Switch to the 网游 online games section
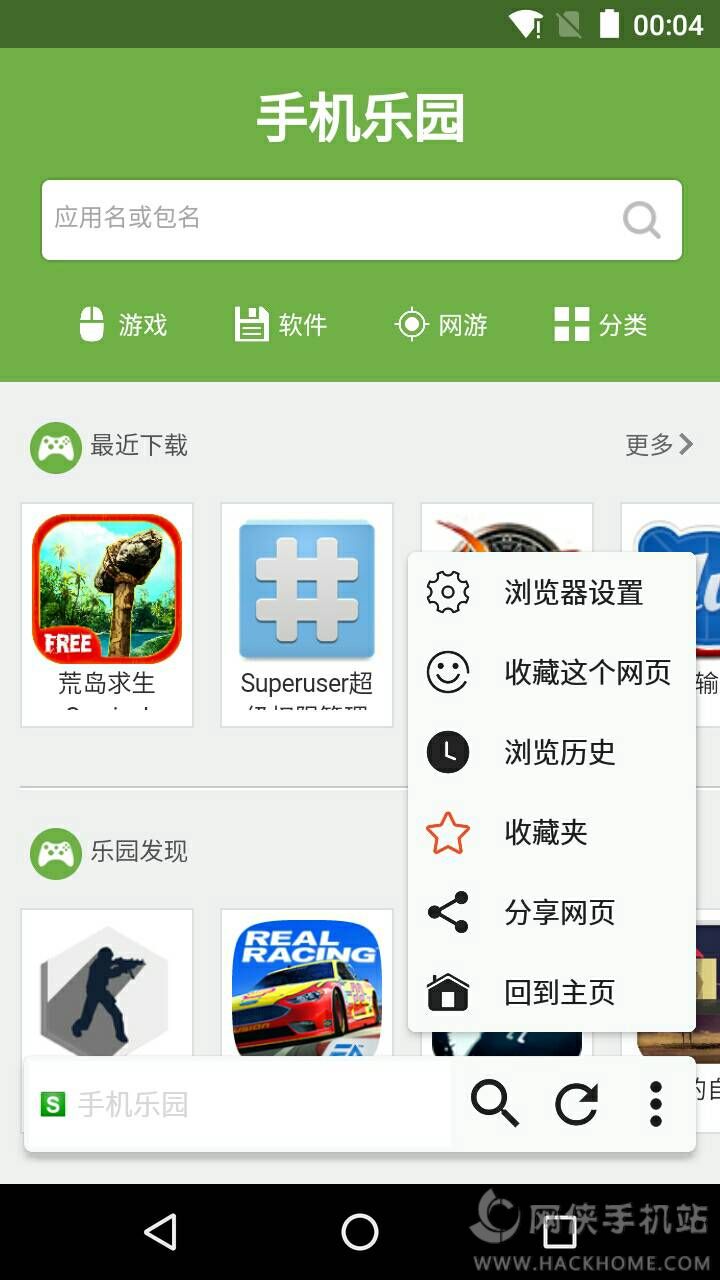 [x=441, y=325]
